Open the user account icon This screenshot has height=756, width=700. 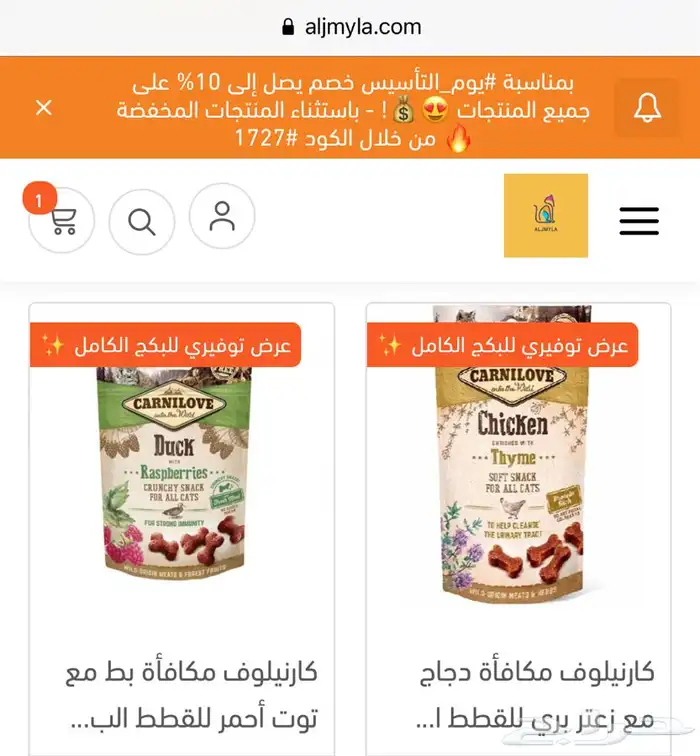[222, 216]
